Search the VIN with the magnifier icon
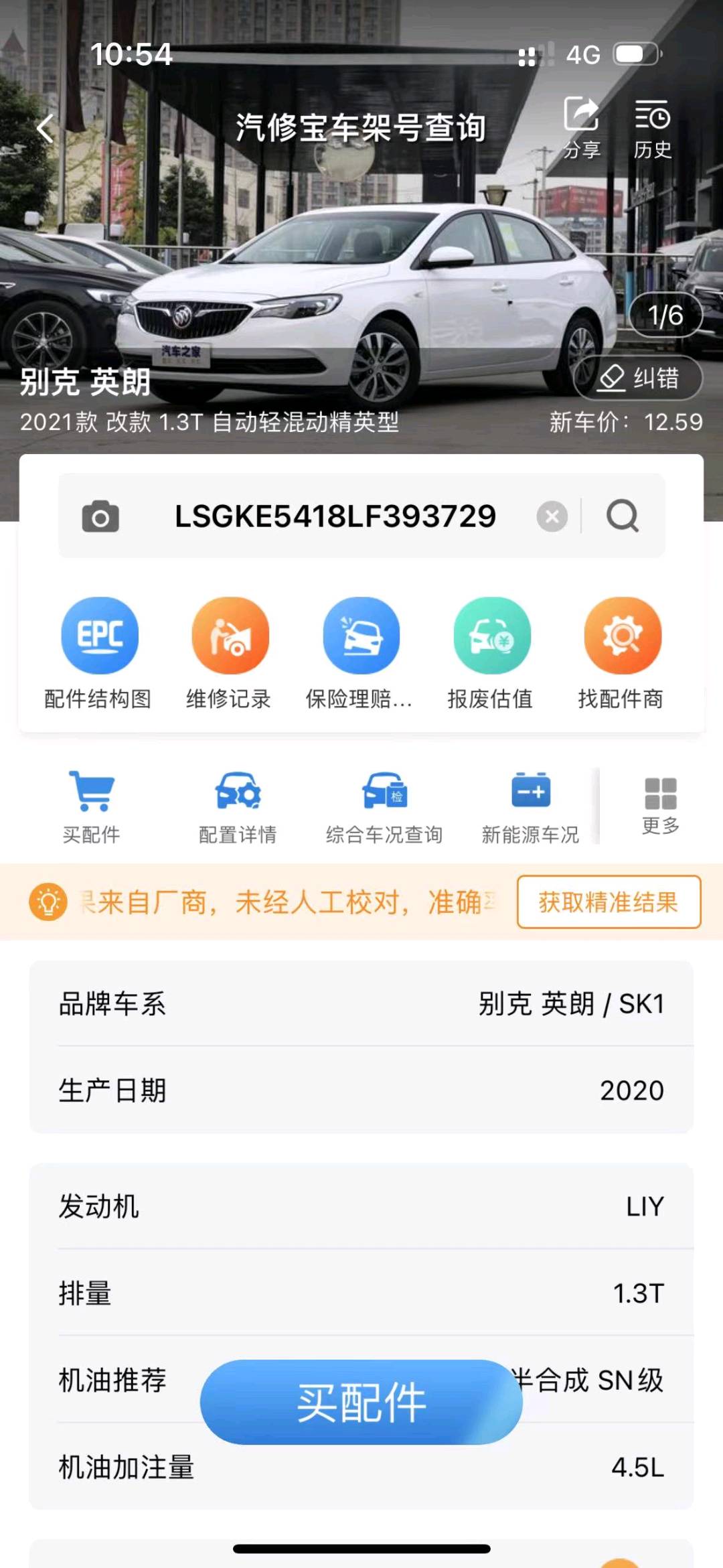723x1568 pixels. point(623,516)
